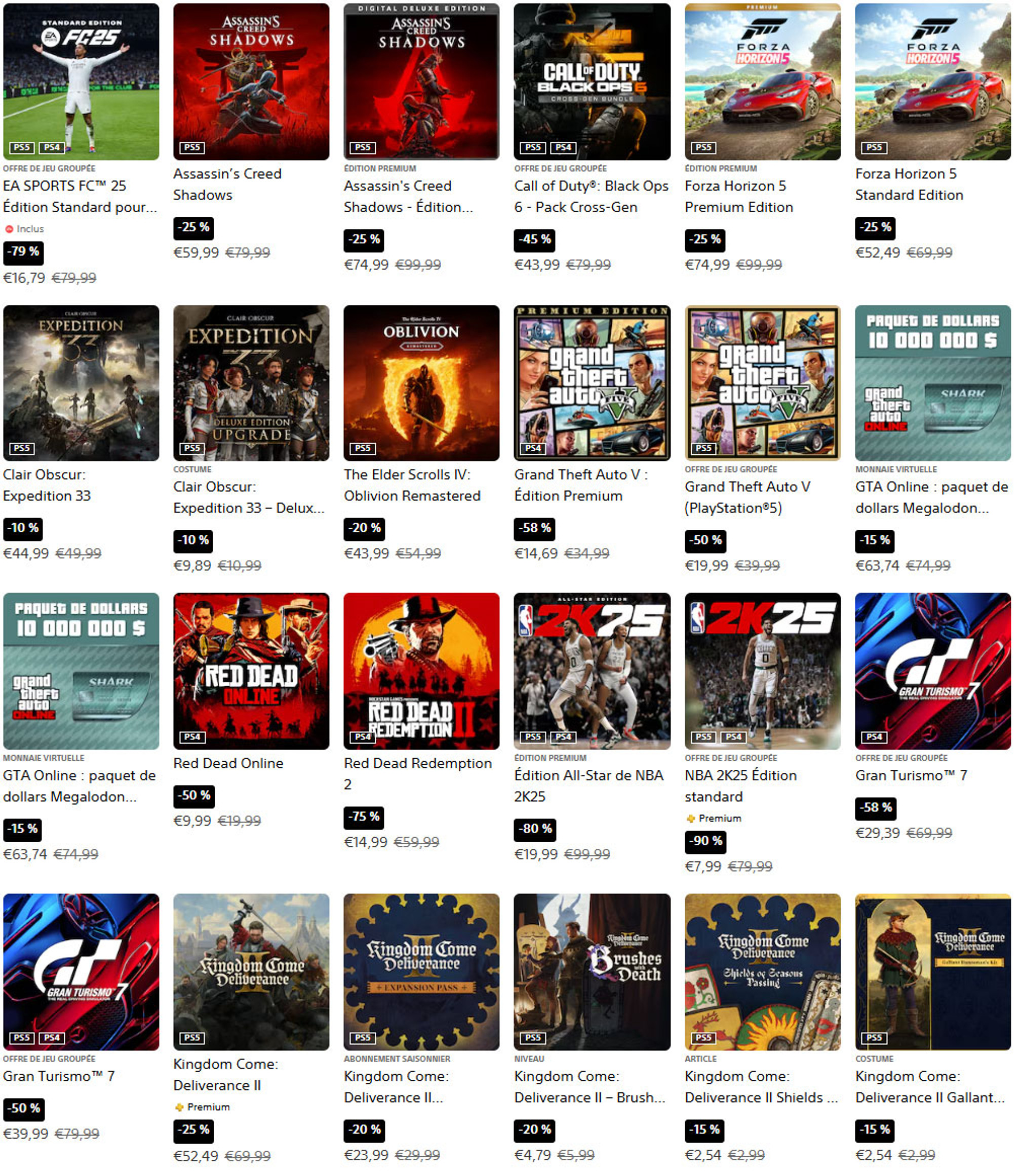This screenshot has height=1176, width=1023.
Task: Open Assassin's Creed Shadows Digital Deluxe Edition
Action: 421,82
